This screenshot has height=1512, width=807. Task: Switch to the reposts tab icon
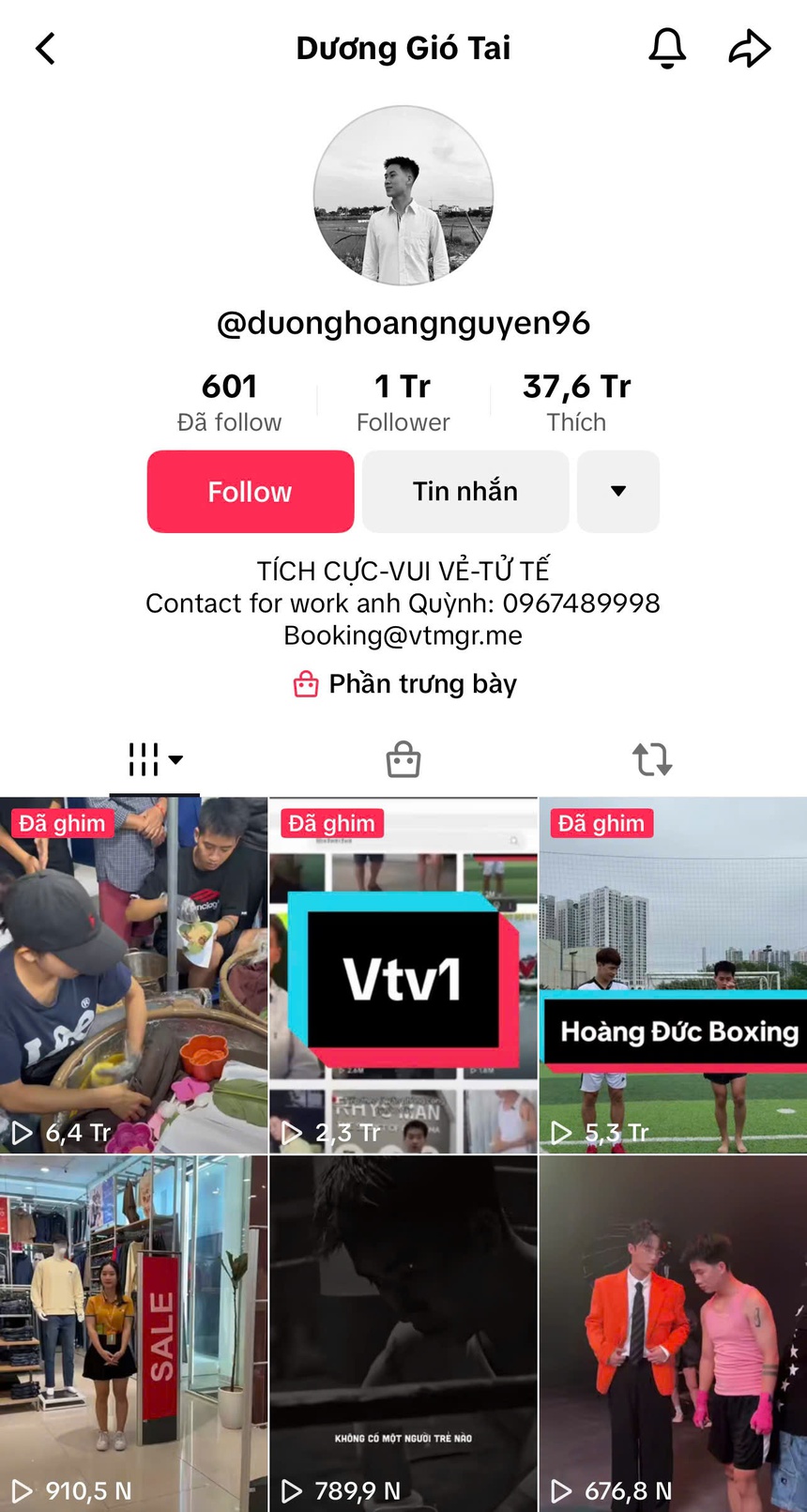[652, 760]
